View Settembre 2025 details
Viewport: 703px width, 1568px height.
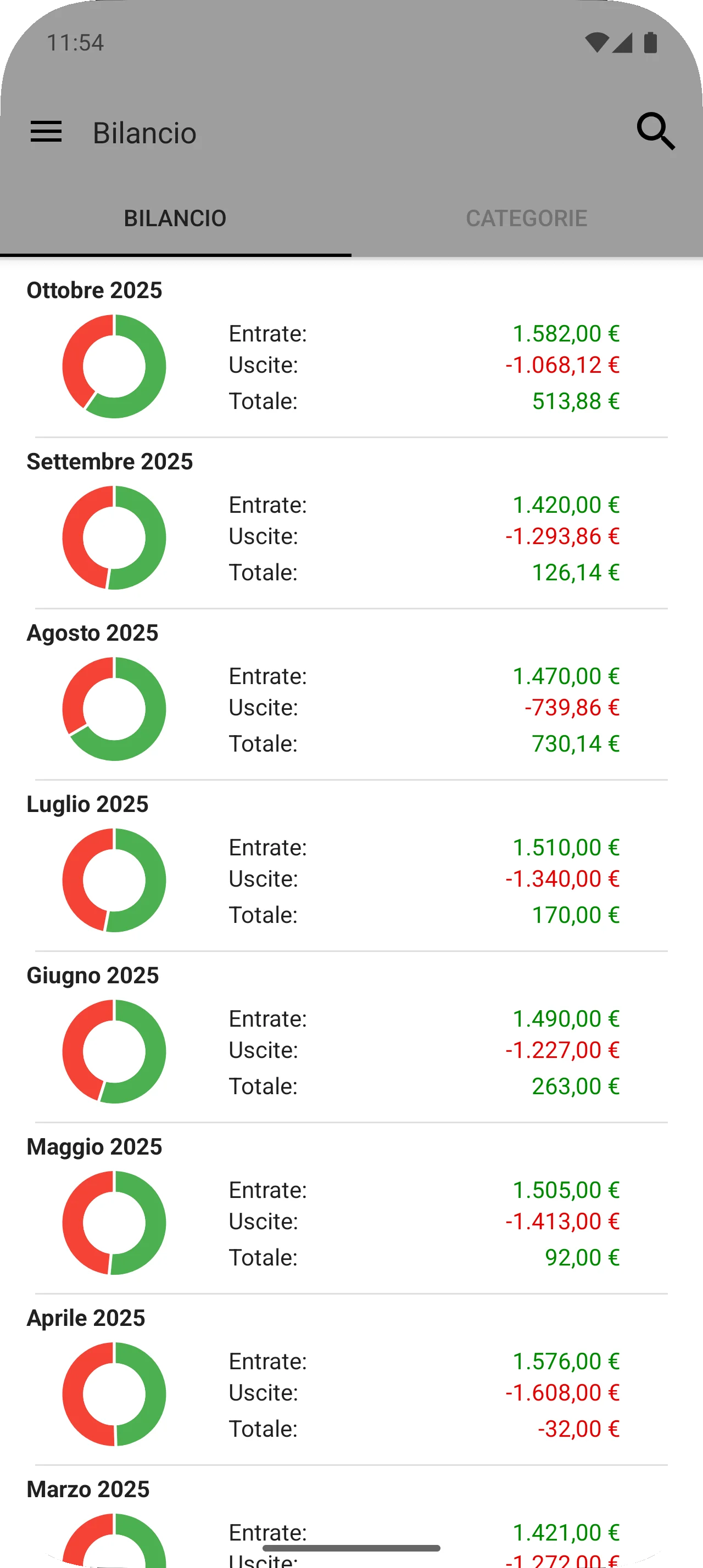coord(351,528)
